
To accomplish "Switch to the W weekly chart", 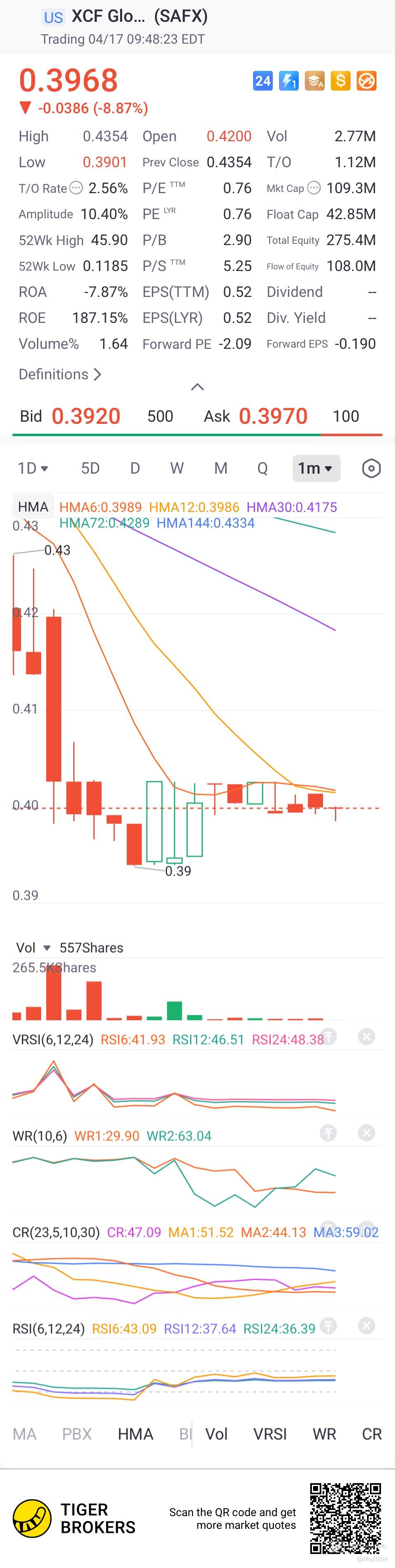I will (x=177, y=468).
